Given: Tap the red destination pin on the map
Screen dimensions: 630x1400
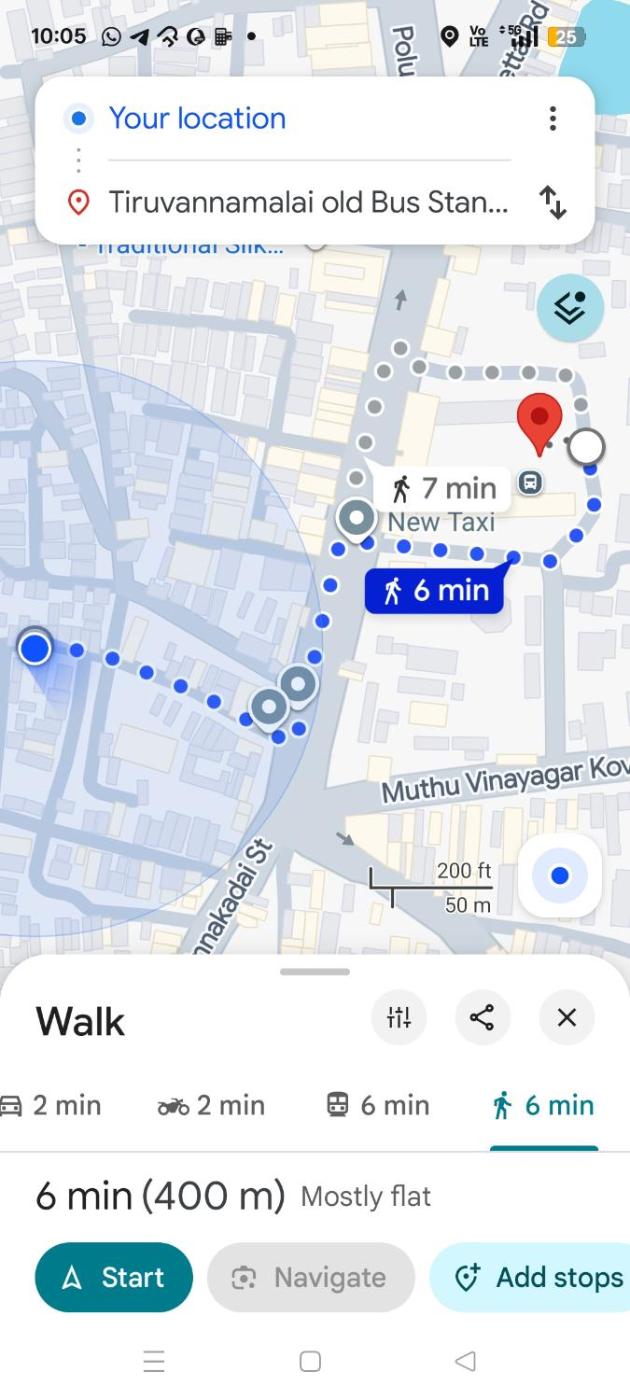Looking at the screenshot, I should (539, 420).
